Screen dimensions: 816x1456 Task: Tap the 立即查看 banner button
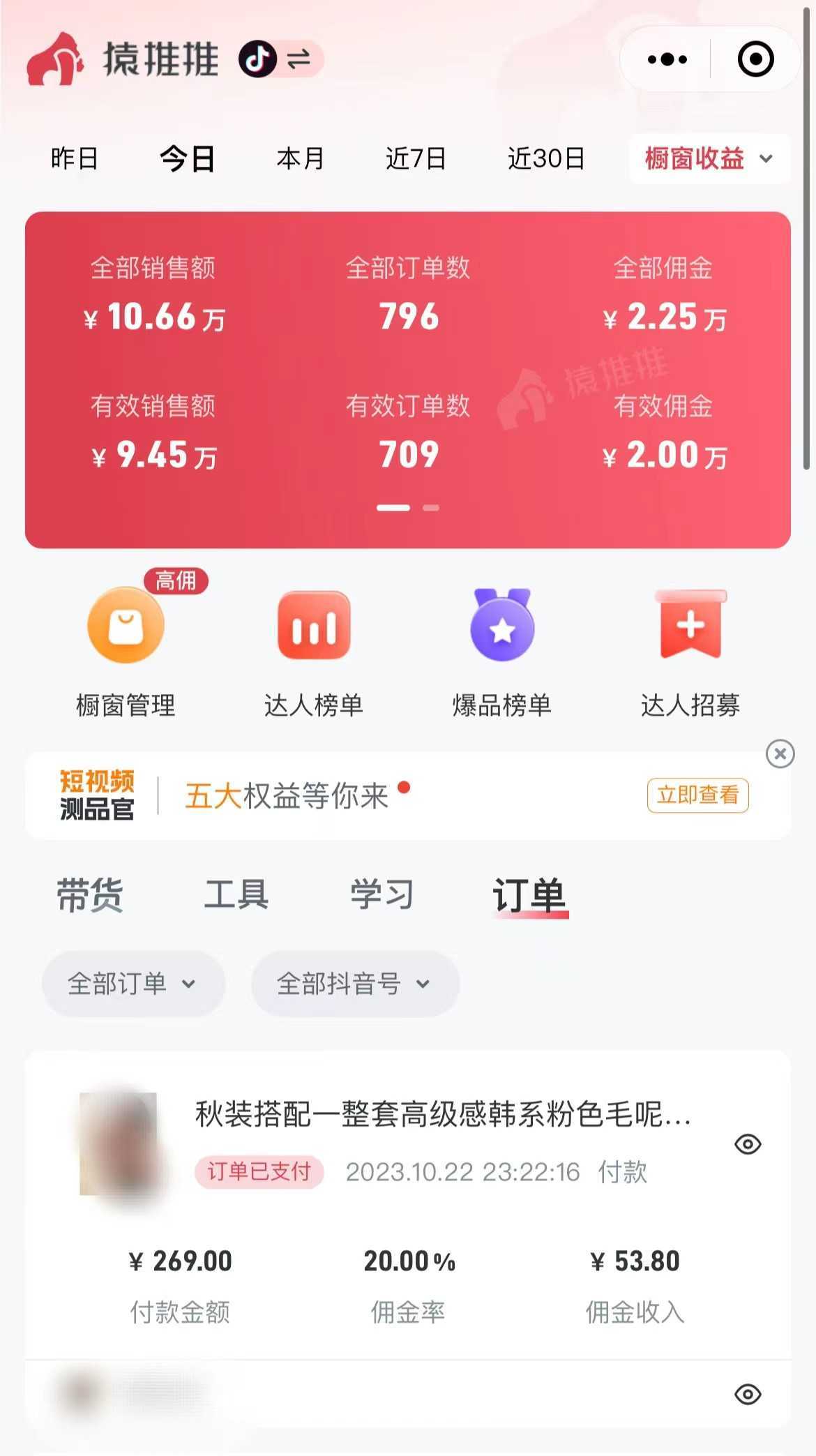click(x=696, y=797)
